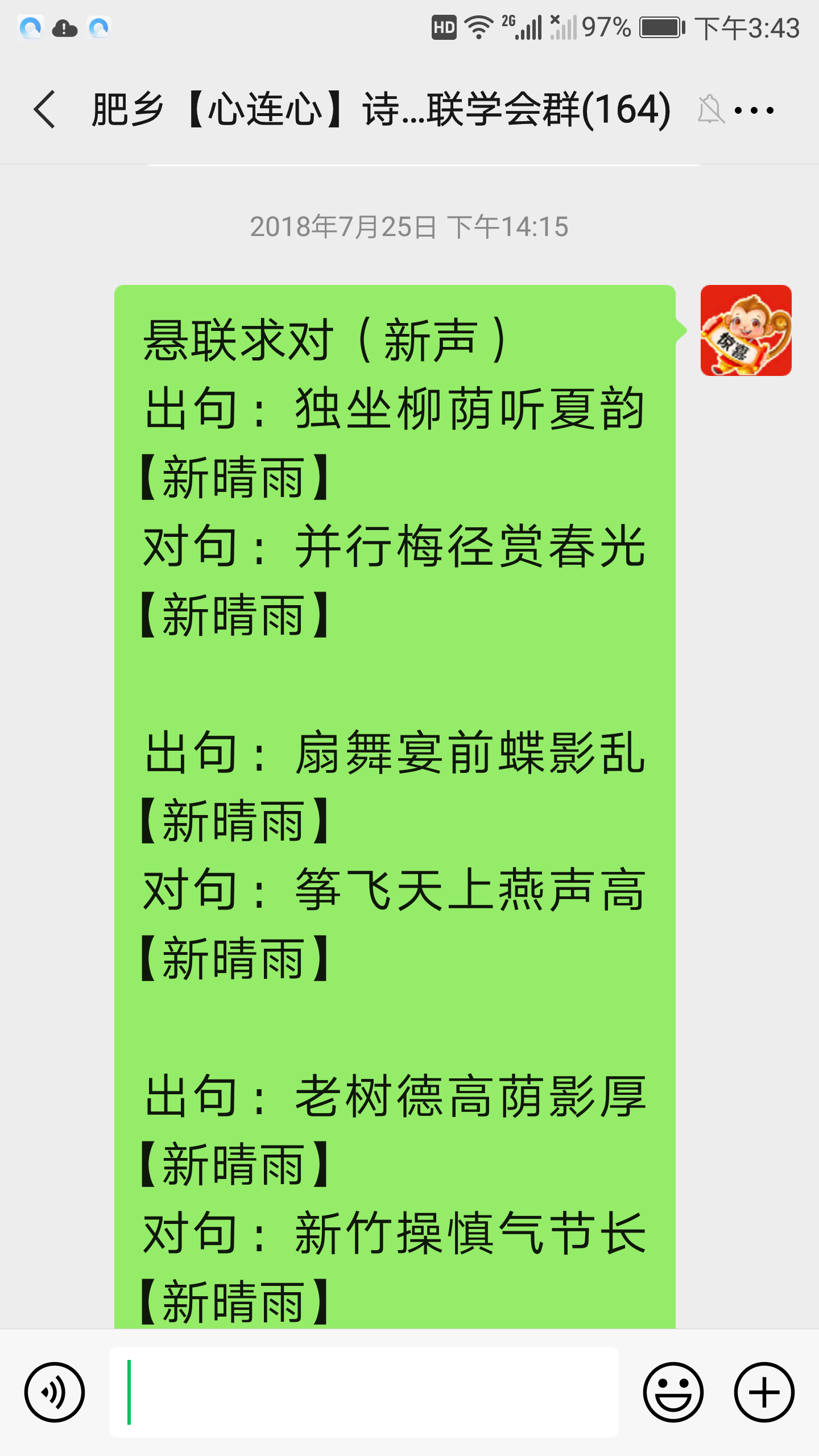The image size is (819, 1456).
Task: Open the plus attachments panel
Action: 764,1392
